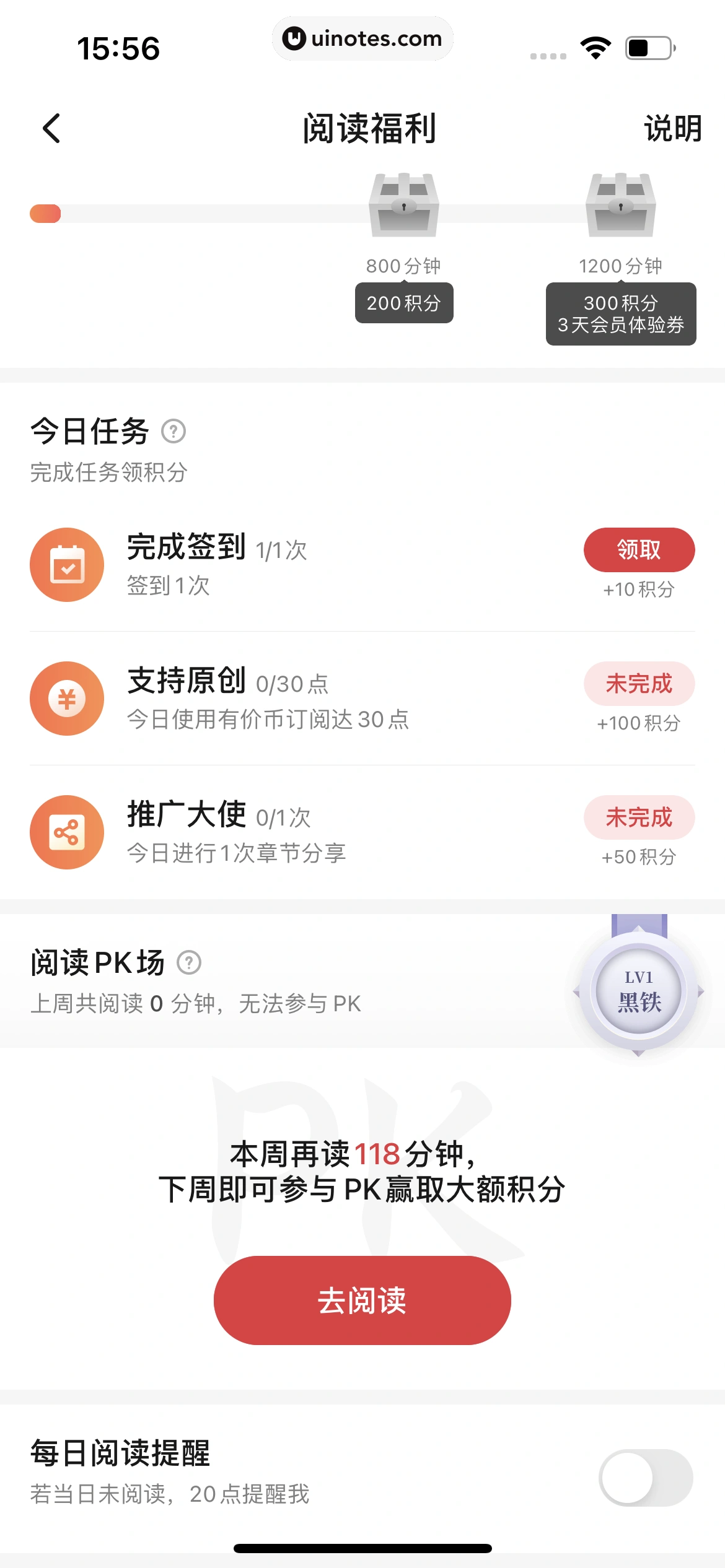The width and height of the screenshot is (725, 1568).
Task: Tap the back chevron to leave 阅读福利
Action: pos(50,128)
